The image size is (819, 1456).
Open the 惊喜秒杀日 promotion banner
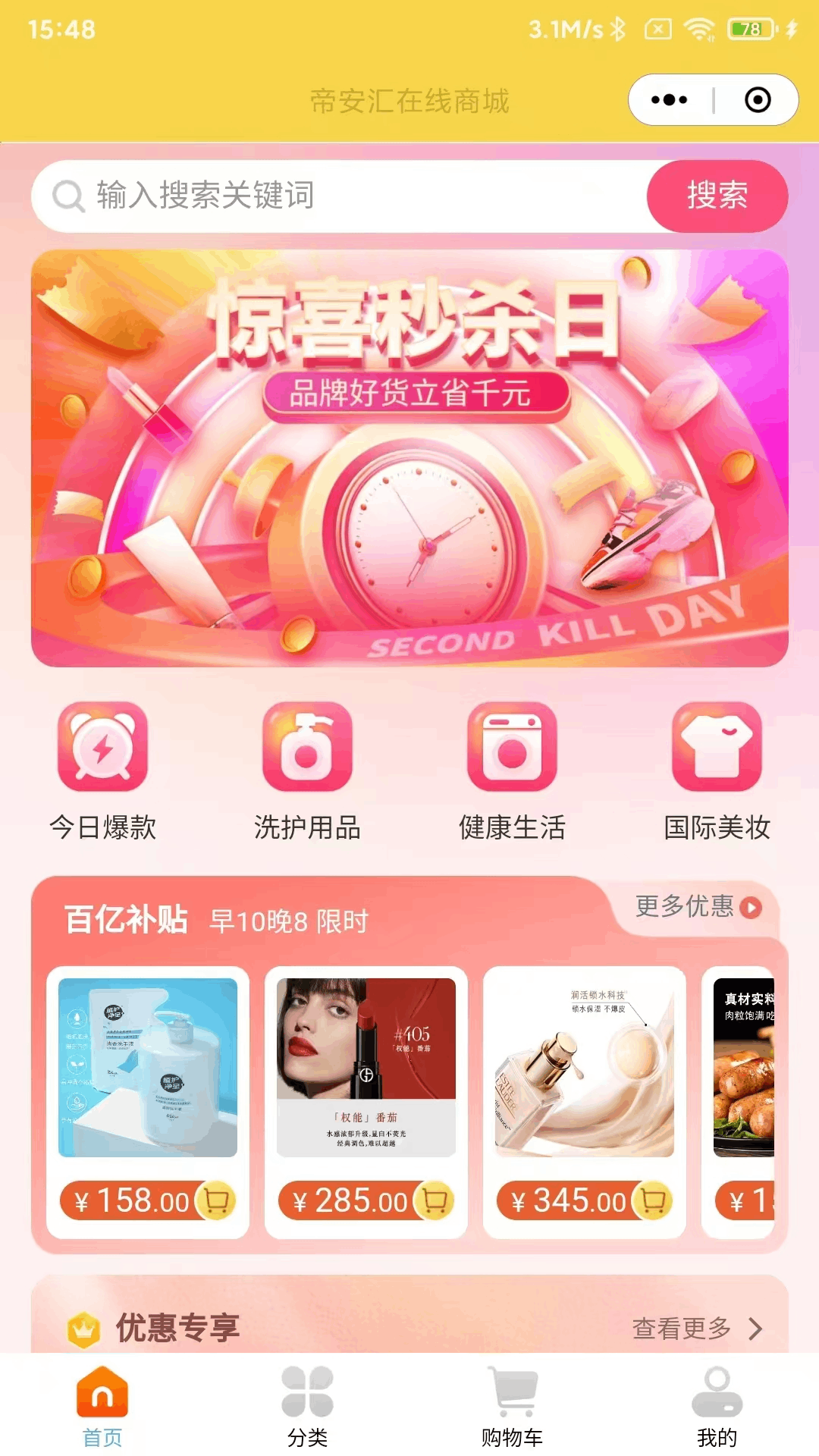point(409,458)
